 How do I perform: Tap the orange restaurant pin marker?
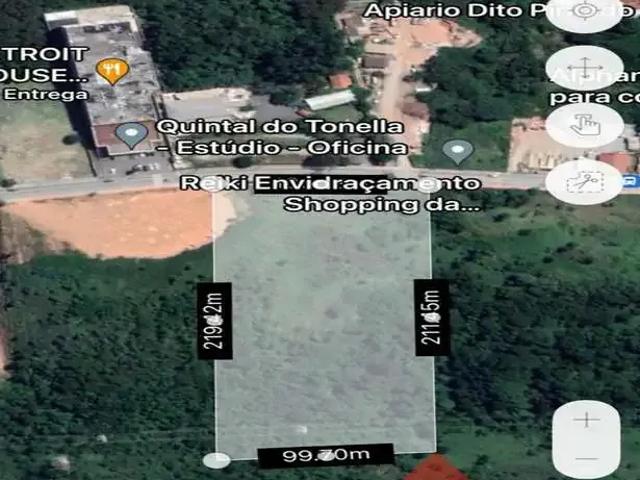pyautogui.click(x=112, y=70)
